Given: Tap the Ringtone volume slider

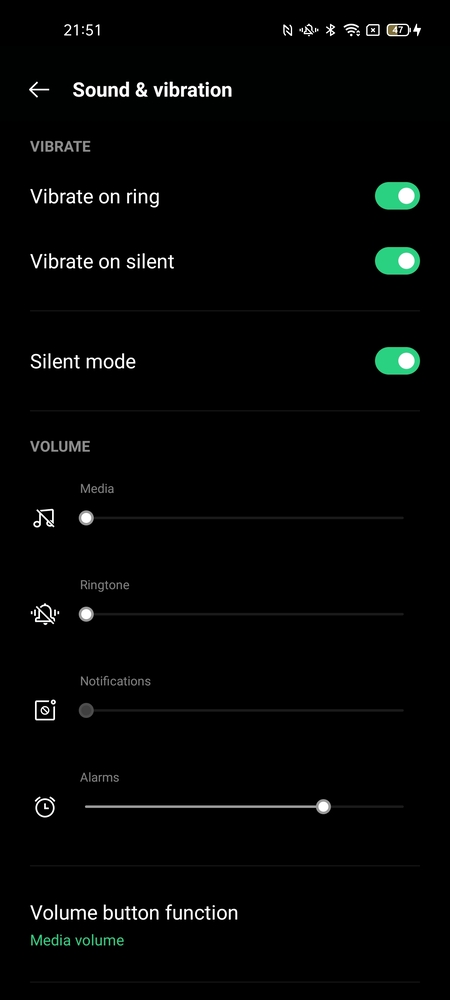Looking at the screenshot, I should (x=242, y=614).
